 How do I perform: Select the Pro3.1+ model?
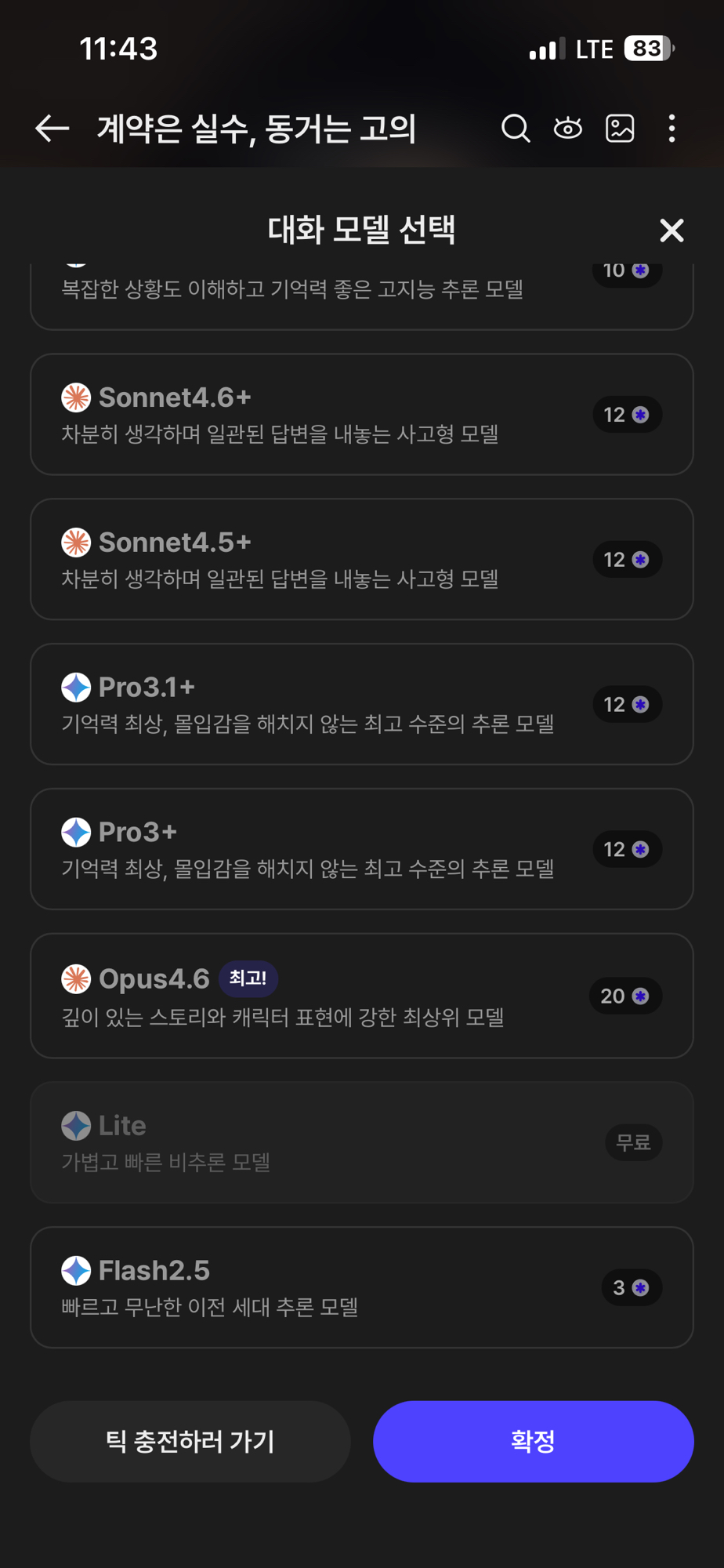tap(361, 704)
